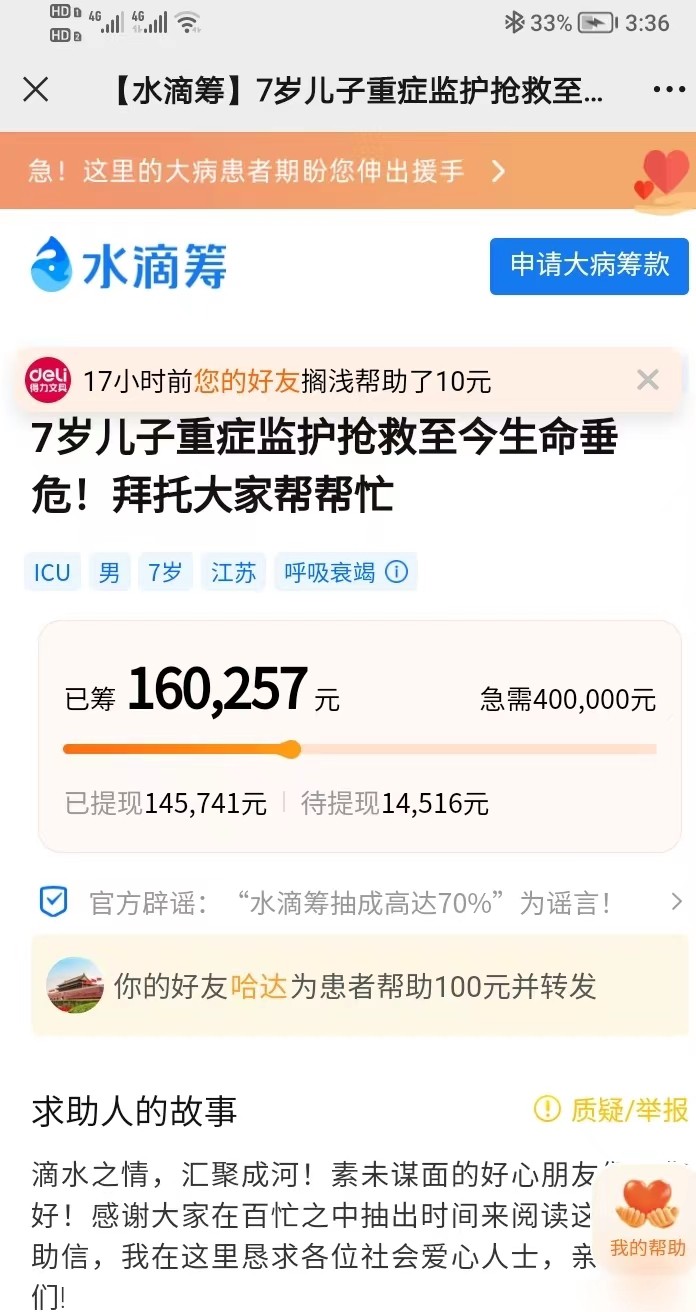
Task: Open the official rumor clarification notice
Action: [x=360, y=903]
